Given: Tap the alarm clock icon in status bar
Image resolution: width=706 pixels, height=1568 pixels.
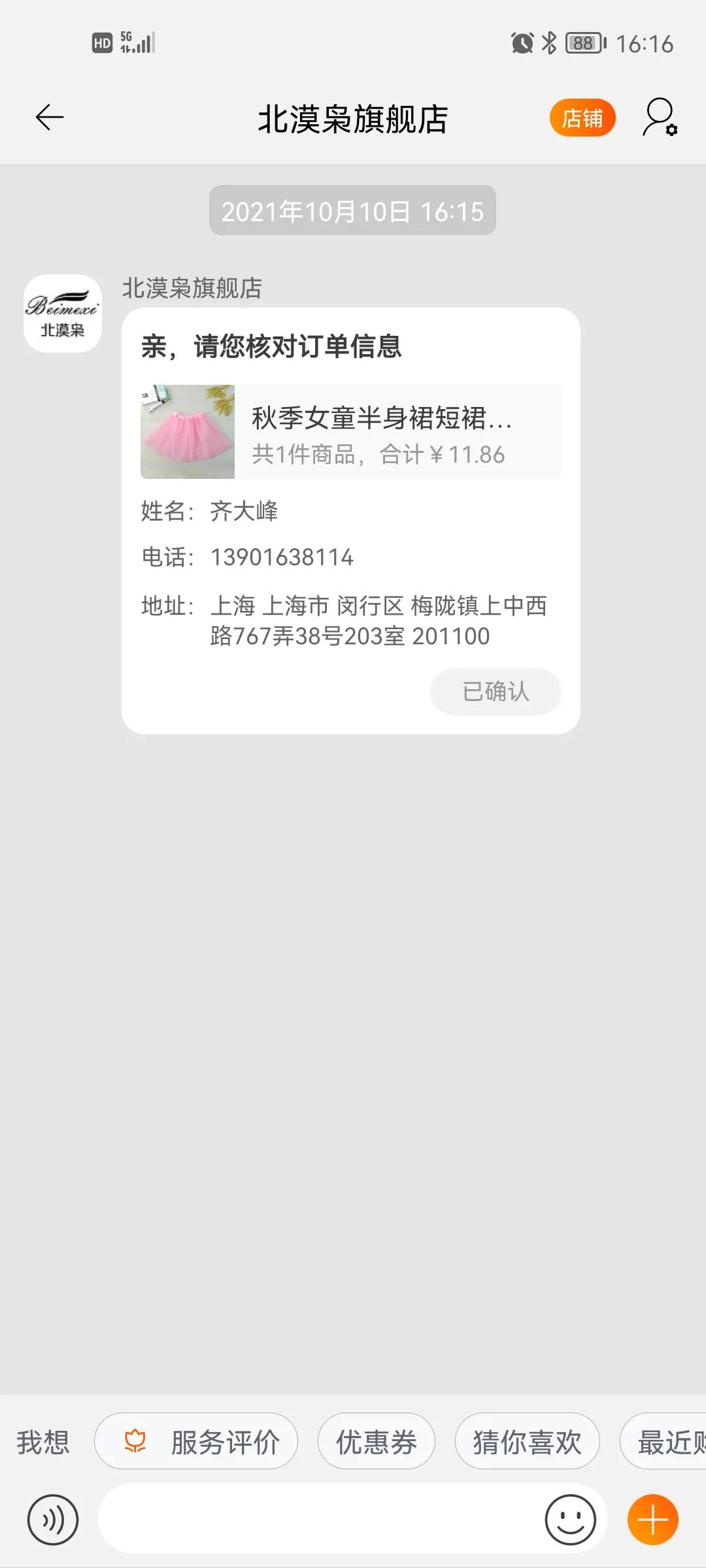Looking at the screenshot, I should (x=520, y=43).
